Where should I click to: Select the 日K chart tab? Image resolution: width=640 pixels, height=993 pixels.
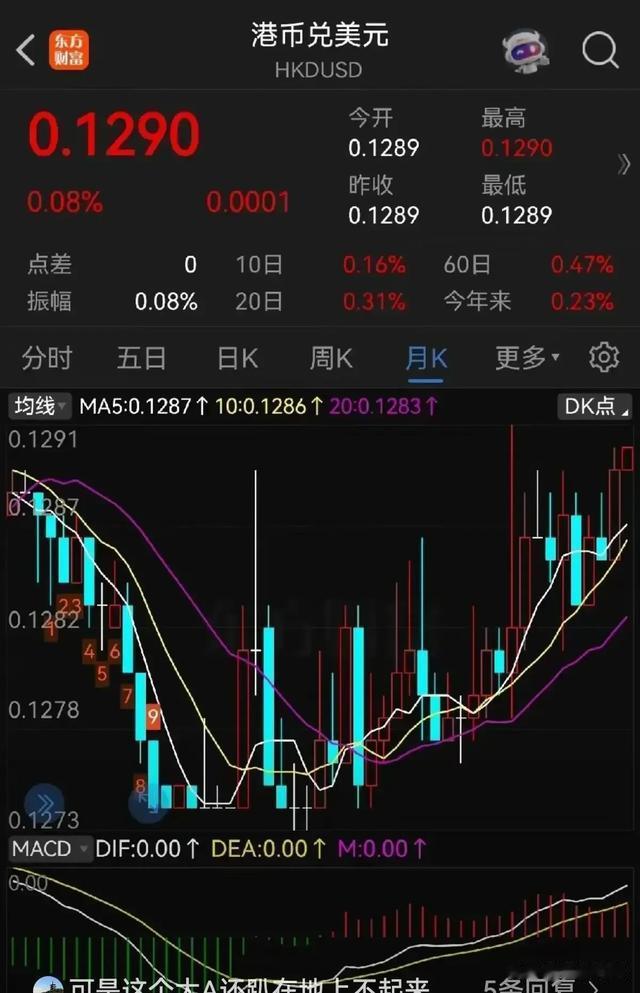(238, 357)
